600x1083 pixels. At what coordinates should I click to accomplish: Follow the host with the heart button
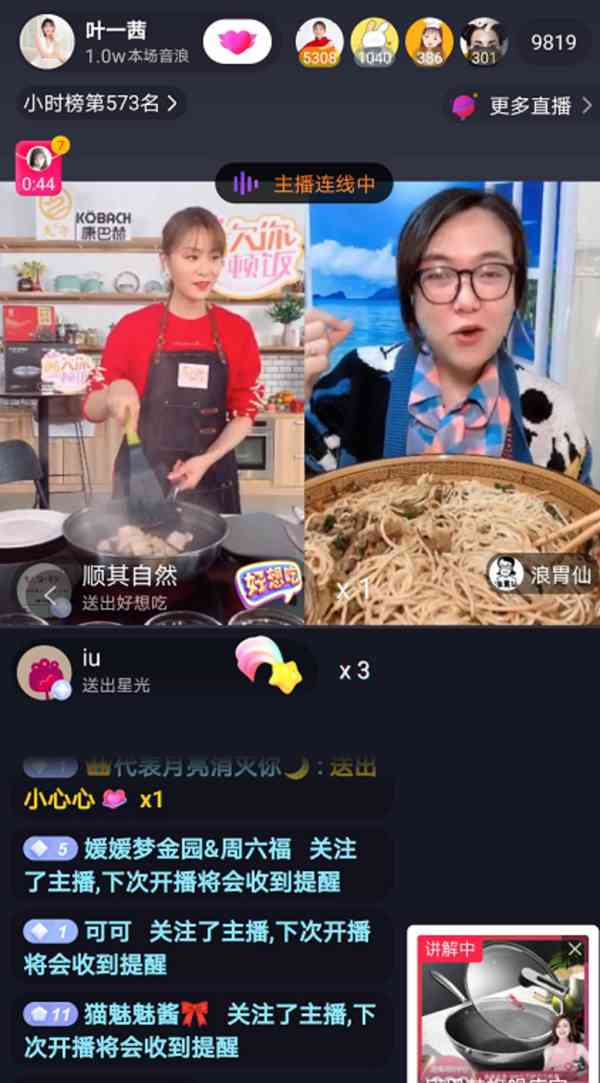pyautogui.click(x=237, y=42)
